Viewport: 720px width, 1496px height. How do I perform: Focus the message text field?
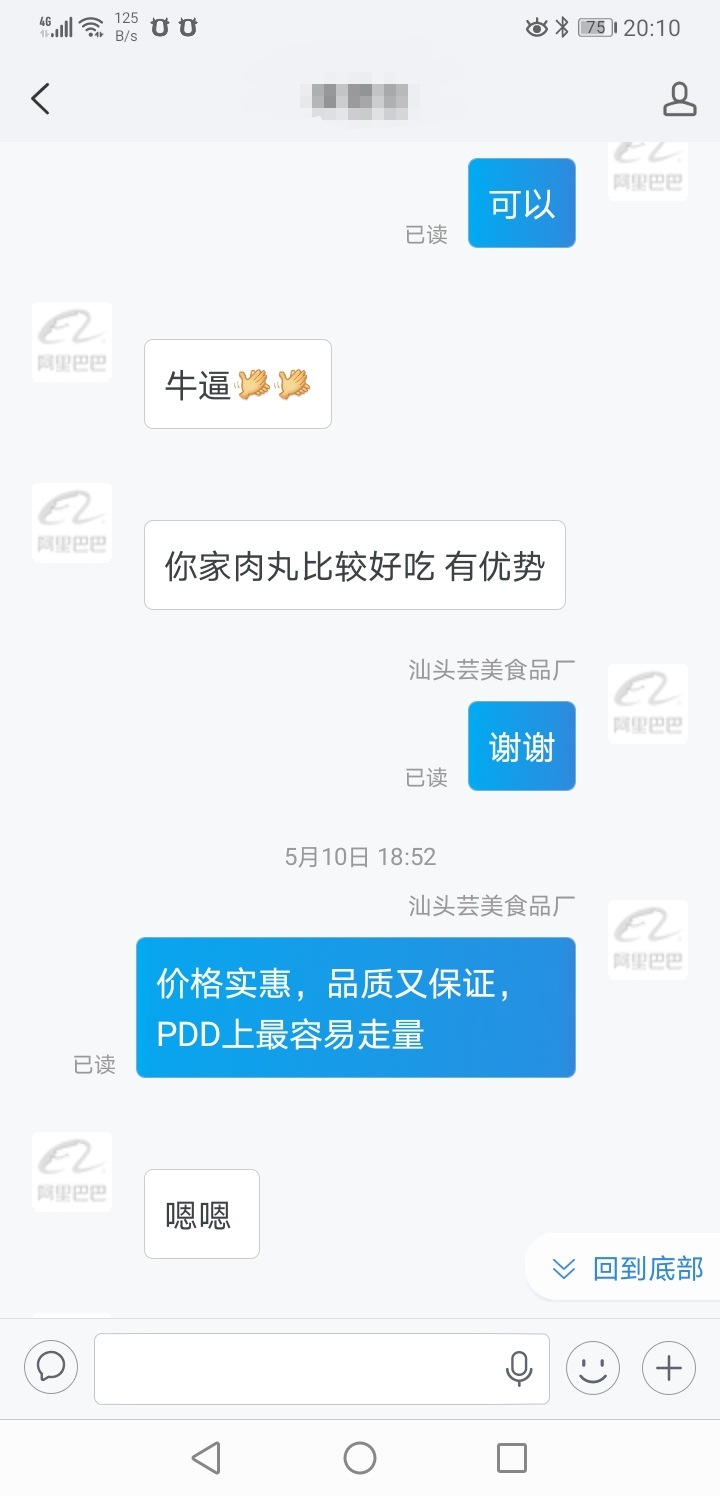(x=300, y=1368)
